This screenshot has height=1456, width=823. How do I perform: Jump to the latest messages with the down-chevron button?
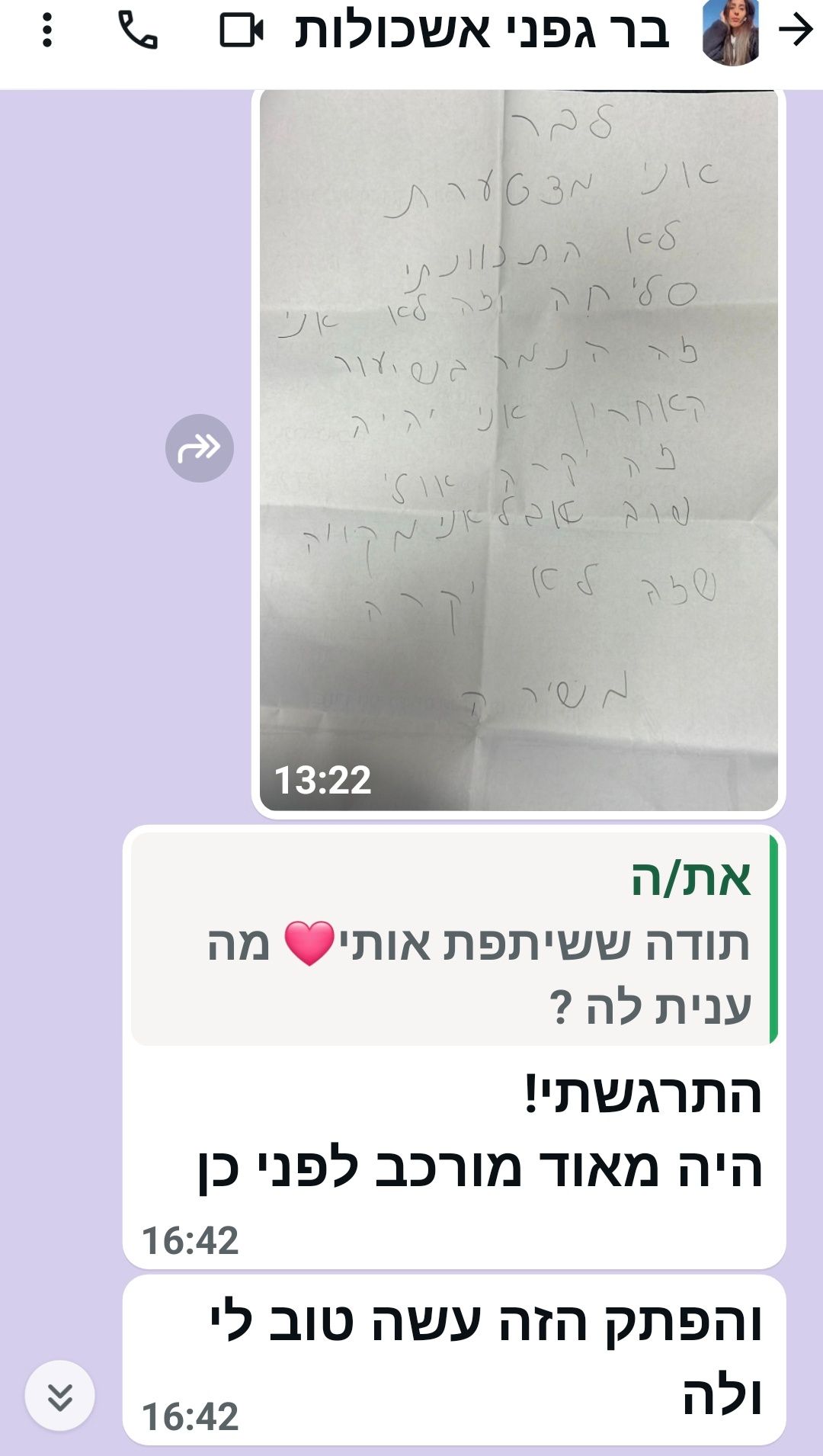[60, 1396]
